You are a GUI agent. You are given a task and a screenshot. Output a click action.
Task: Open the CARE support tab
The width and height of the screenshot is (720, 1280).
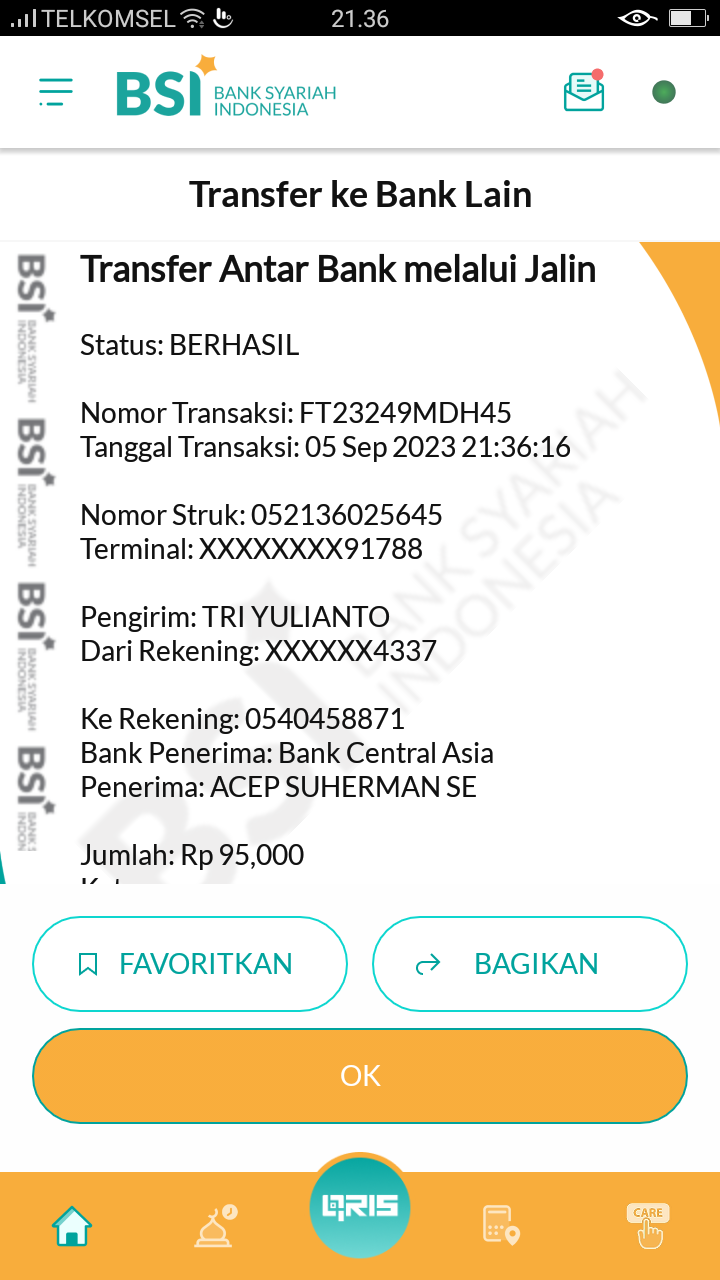point(648,1226)
